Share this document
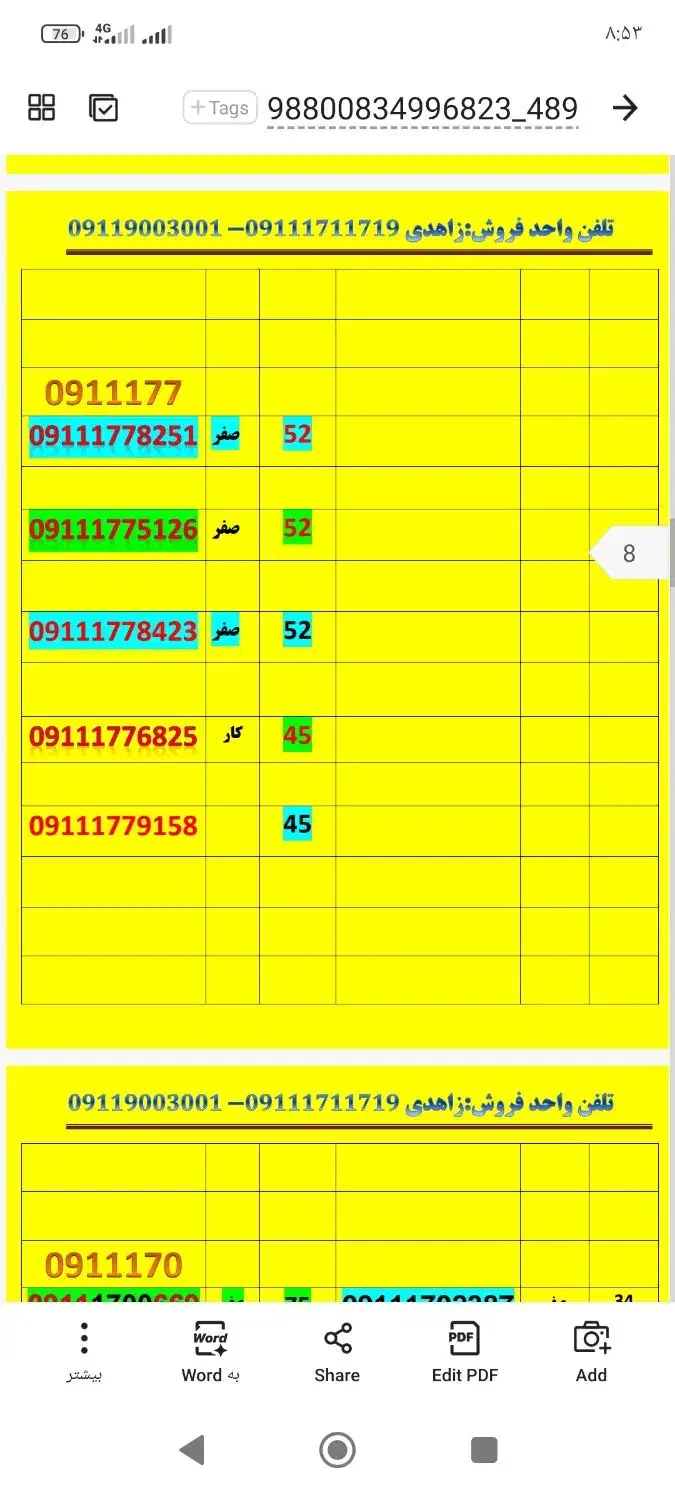This screenshot has width=675, height=1500. click(x=337, y=1352)
